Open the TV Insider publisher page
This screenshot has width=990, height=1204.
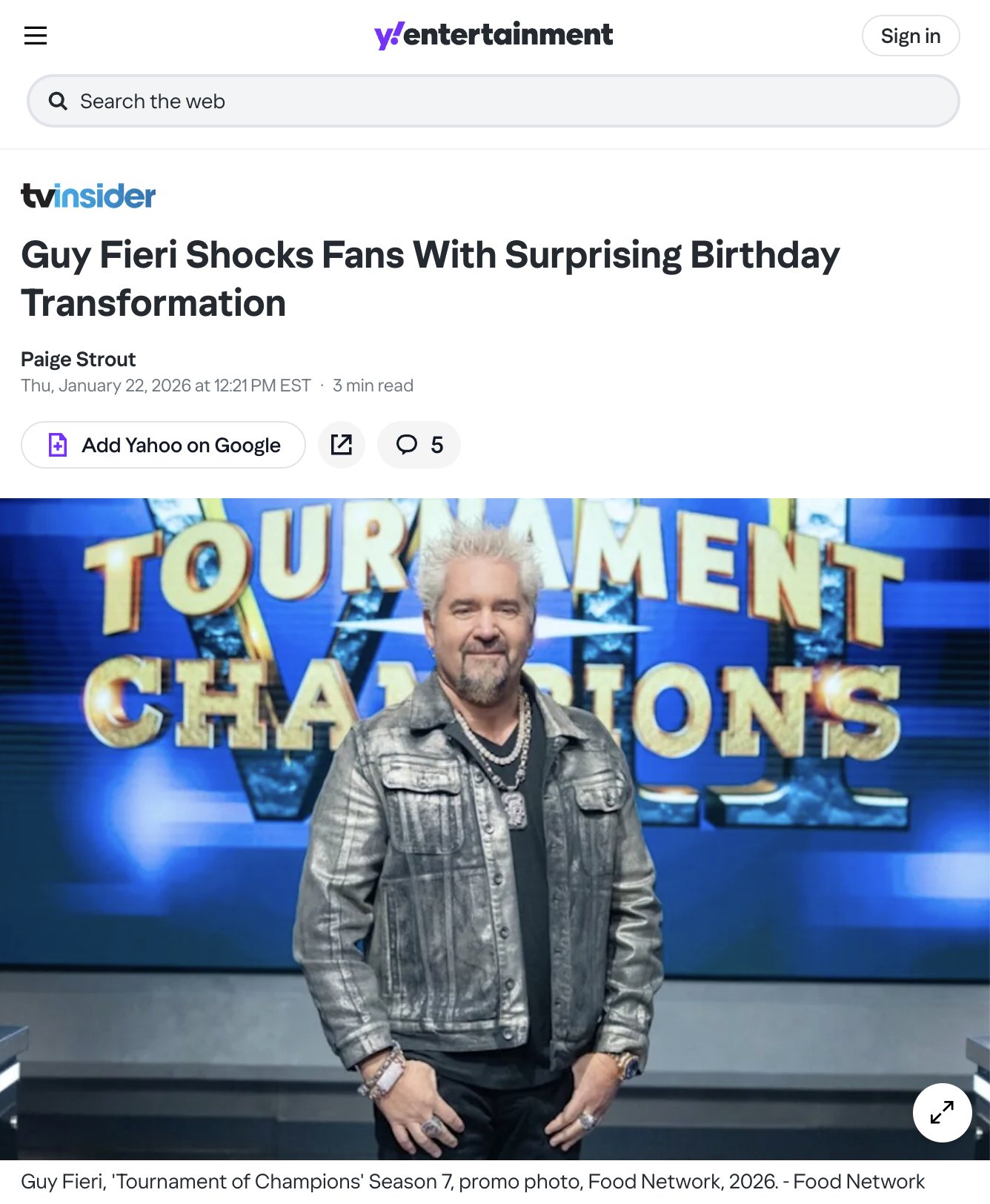tap(88, 196)
